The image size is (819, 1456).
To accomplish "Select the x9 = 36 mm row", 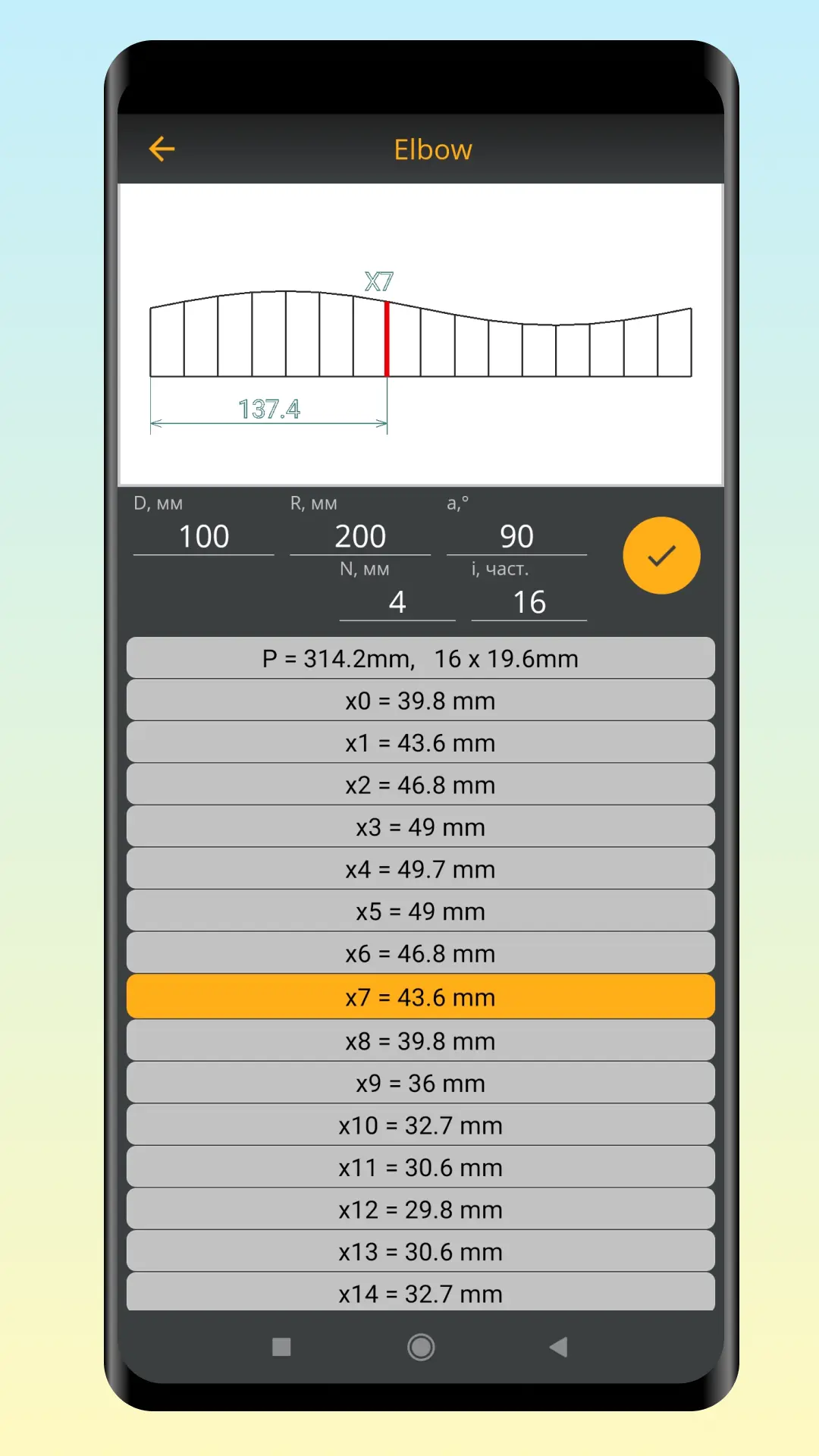I will click(421, 1084).
